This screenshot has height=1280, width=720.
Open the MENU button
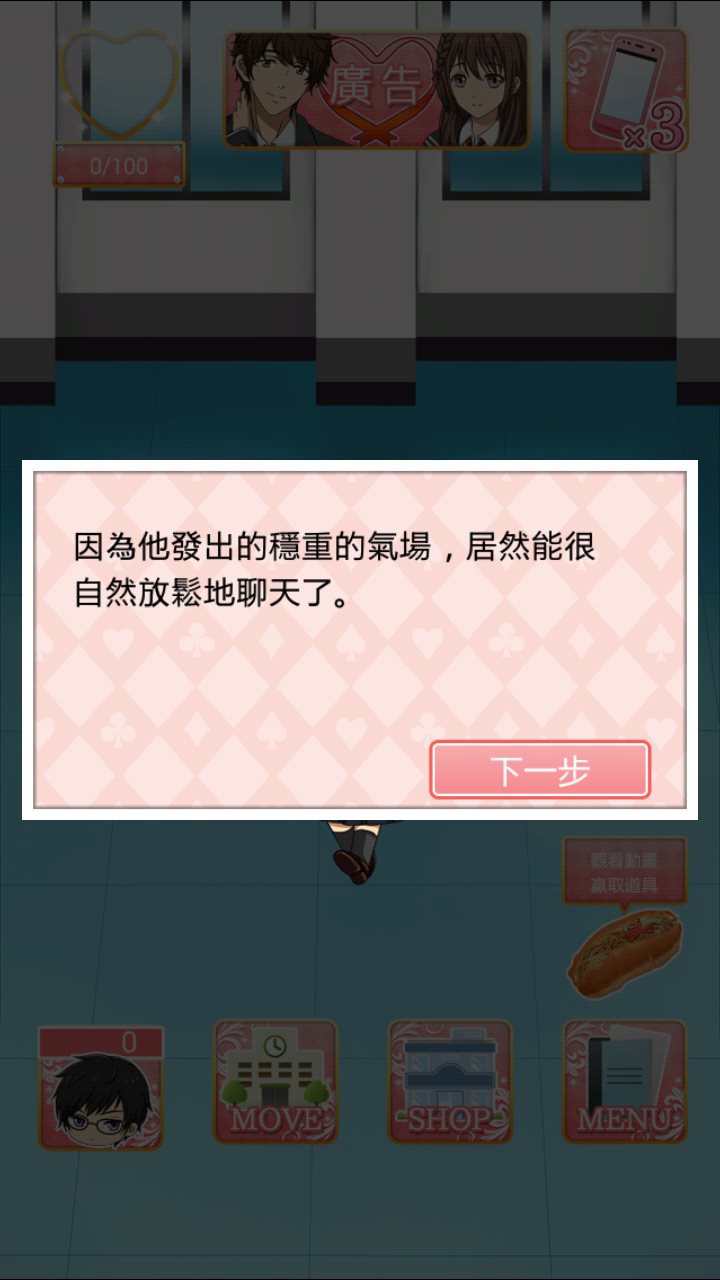click(x=624, y=1082)
